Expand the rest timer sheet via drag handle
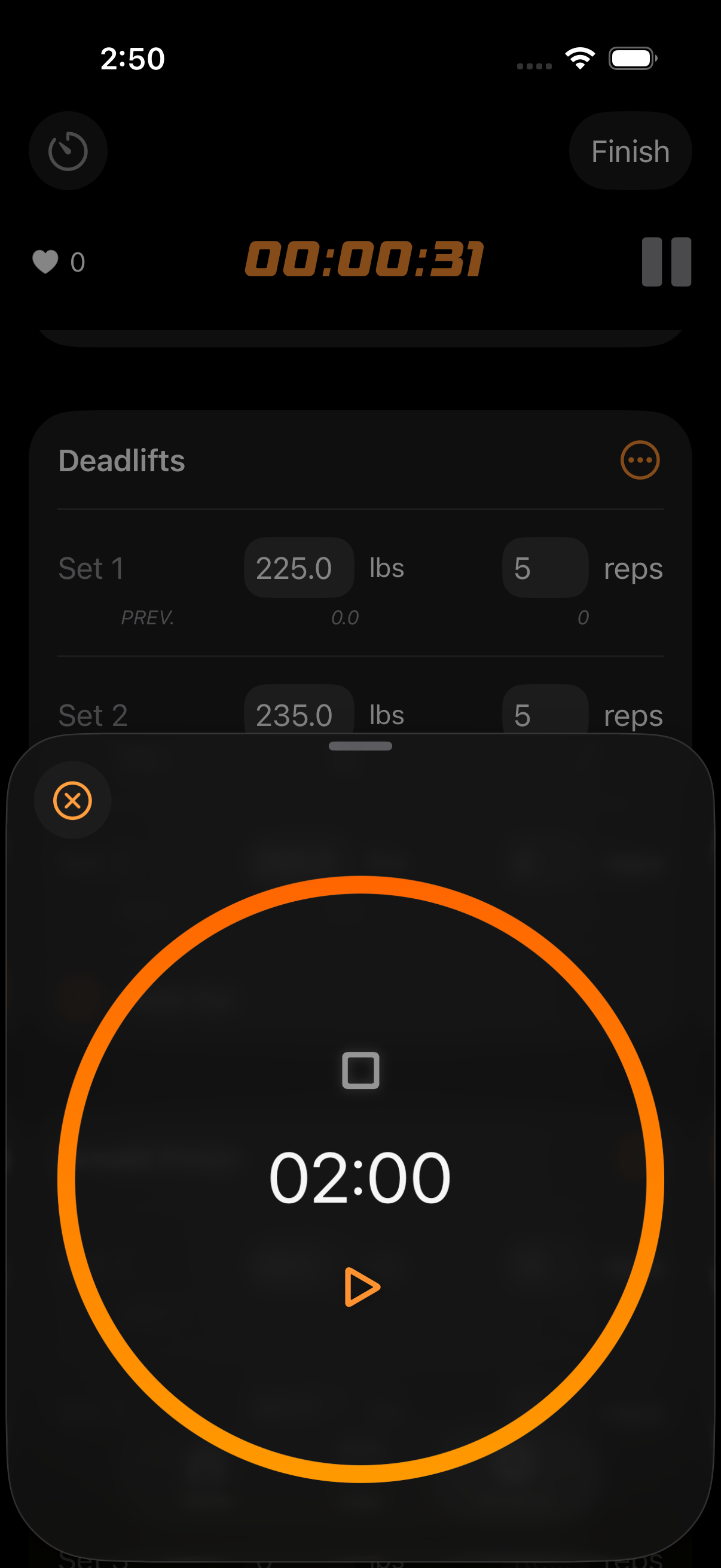The height and width of the screenshot is (1568, 721). [x=360, y=745]
